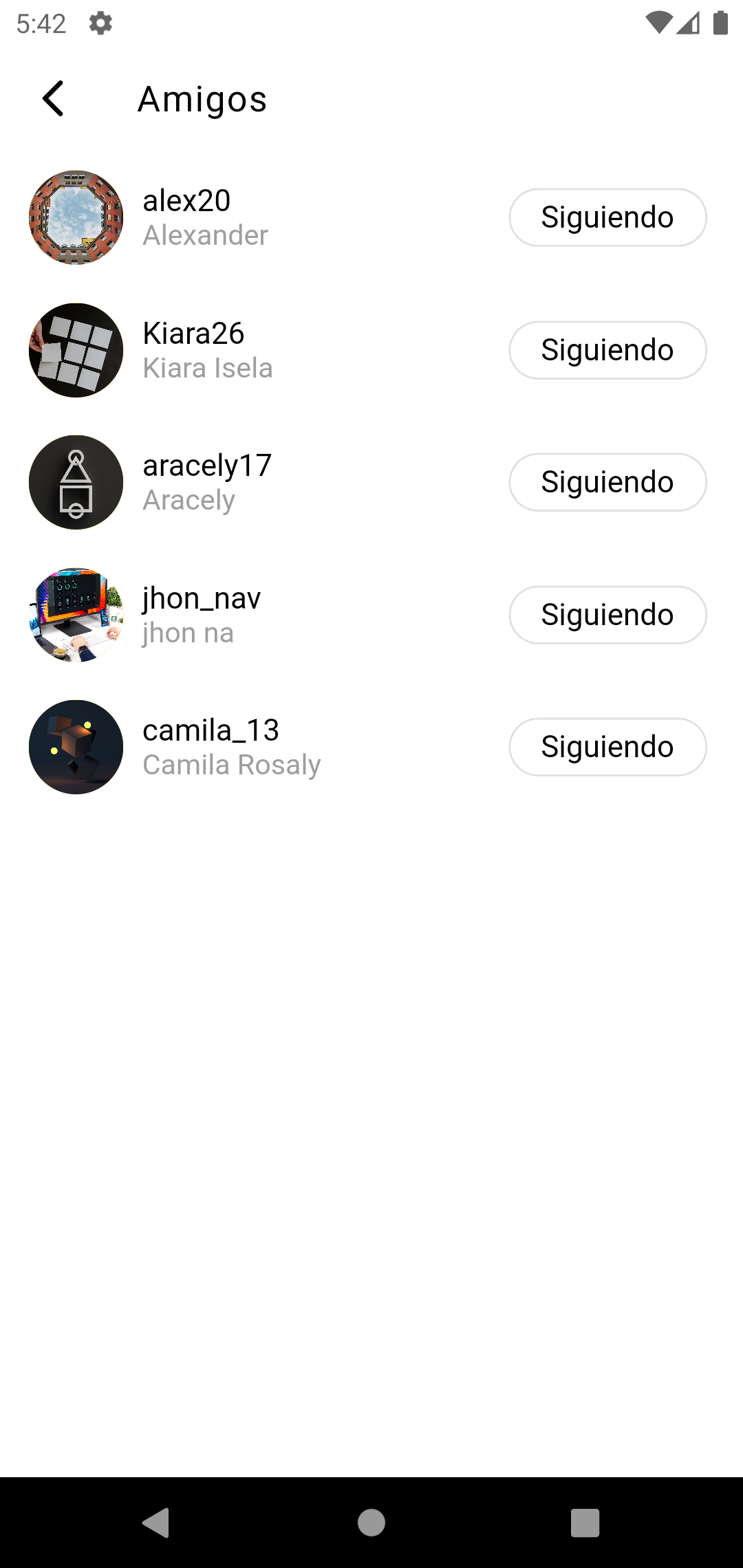Screen dimensions: 743x1568
Task: Go back from the Amigos screen
Action: click(x=53, y=99)
